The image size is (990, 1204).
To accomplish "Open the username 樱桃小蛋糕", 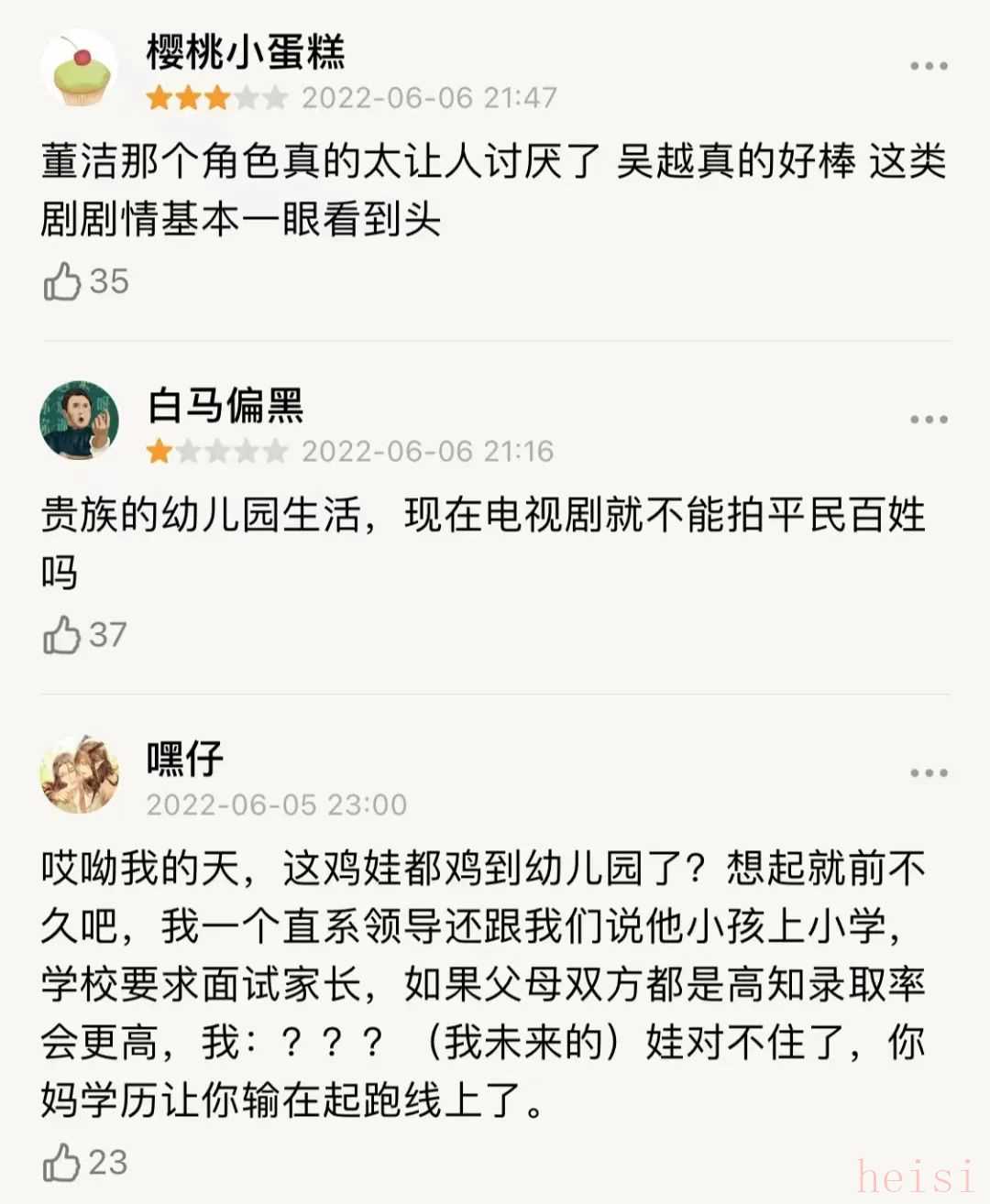I will point(246,51).
